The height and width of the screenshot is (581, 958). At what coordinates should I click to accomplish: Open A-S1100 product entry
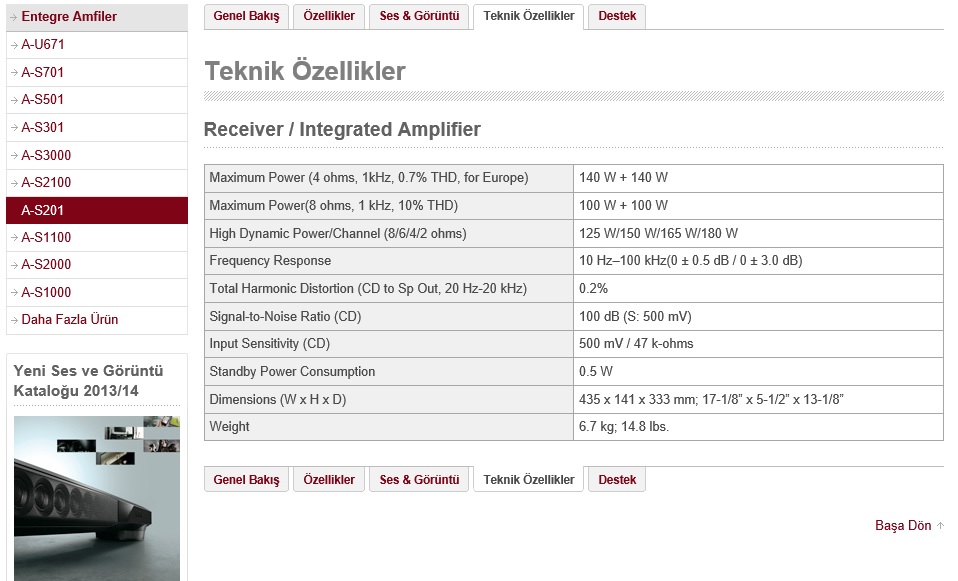[x=46, y=237]
